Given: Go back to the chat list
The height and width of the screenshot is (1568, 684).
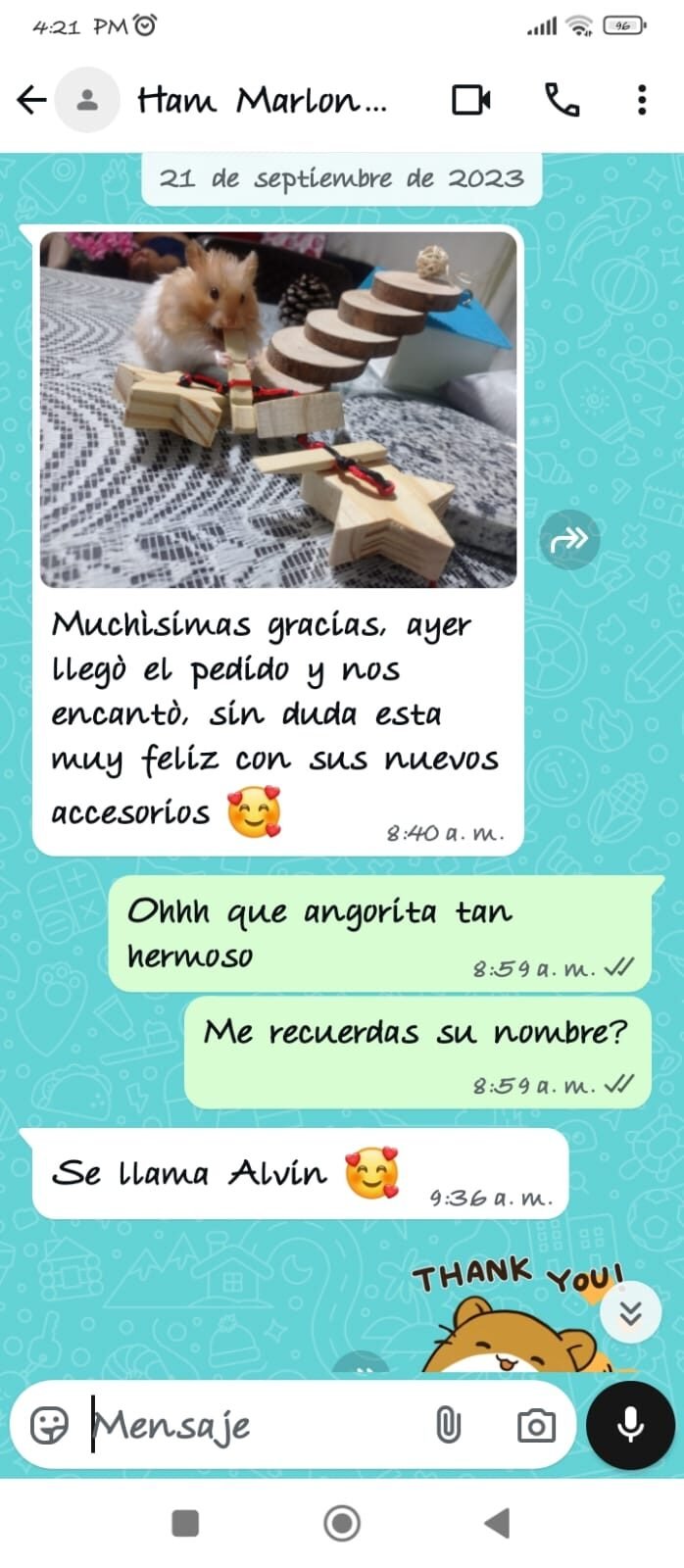Looking at the screenshot, I should pos(31,100).
